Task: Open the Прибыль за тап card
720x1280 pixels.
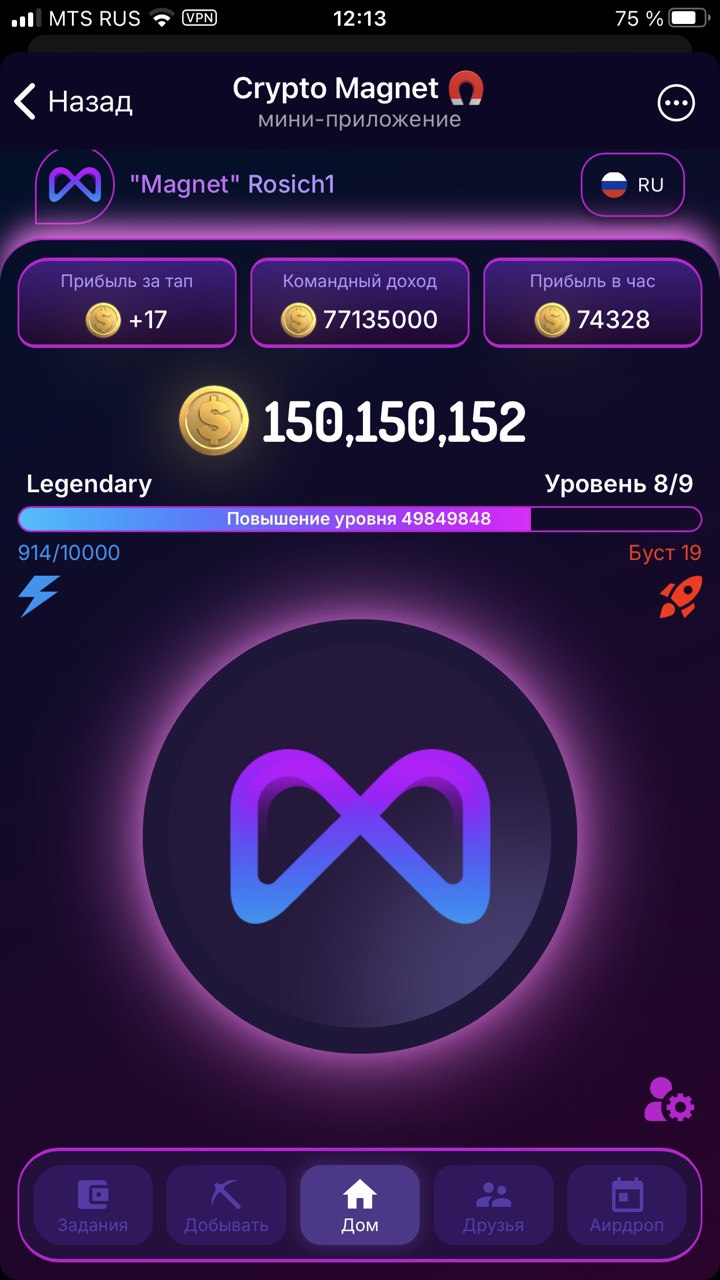Action: pyautogui.click(x=127, y=303)
